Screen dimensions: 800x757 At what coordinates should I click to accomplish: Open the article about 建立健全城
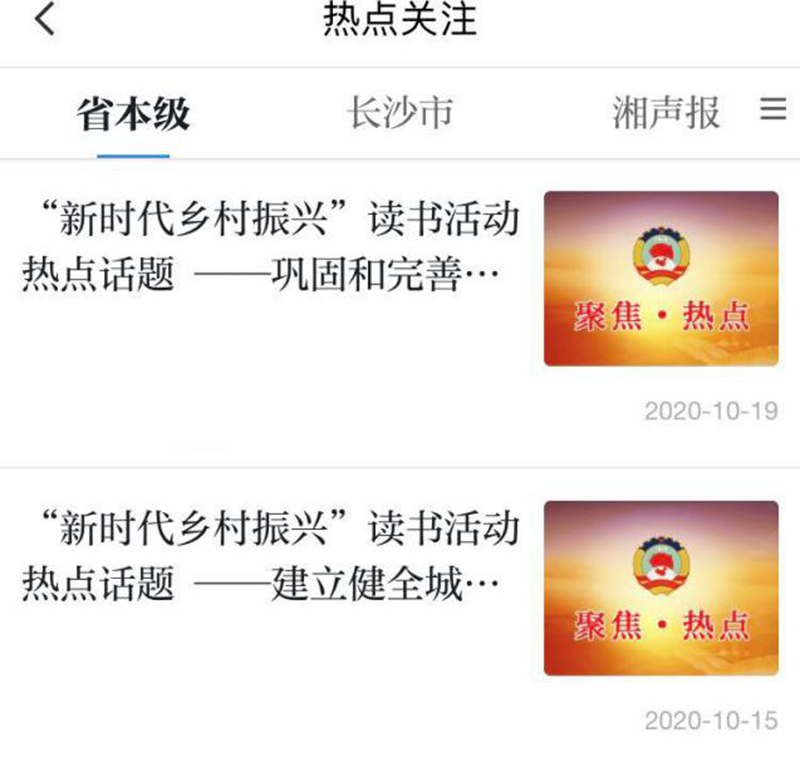[270, 555]
